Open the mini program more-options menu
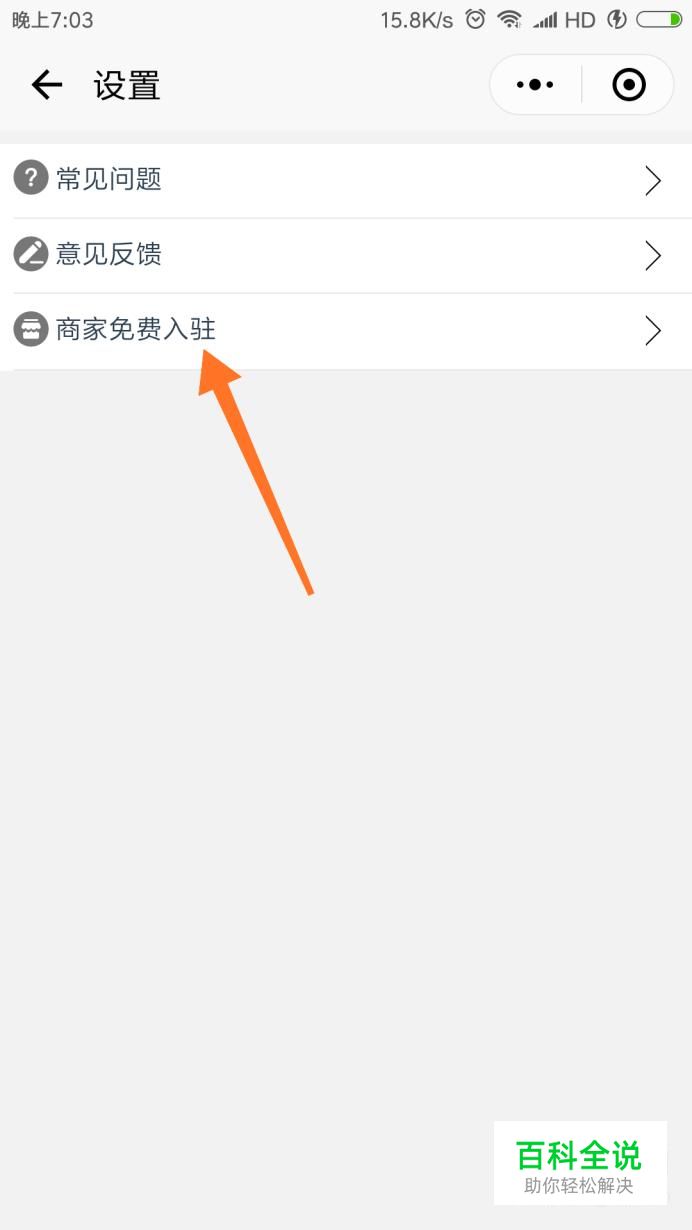This screenshot has width=692, height=1230. pos(535,85)
